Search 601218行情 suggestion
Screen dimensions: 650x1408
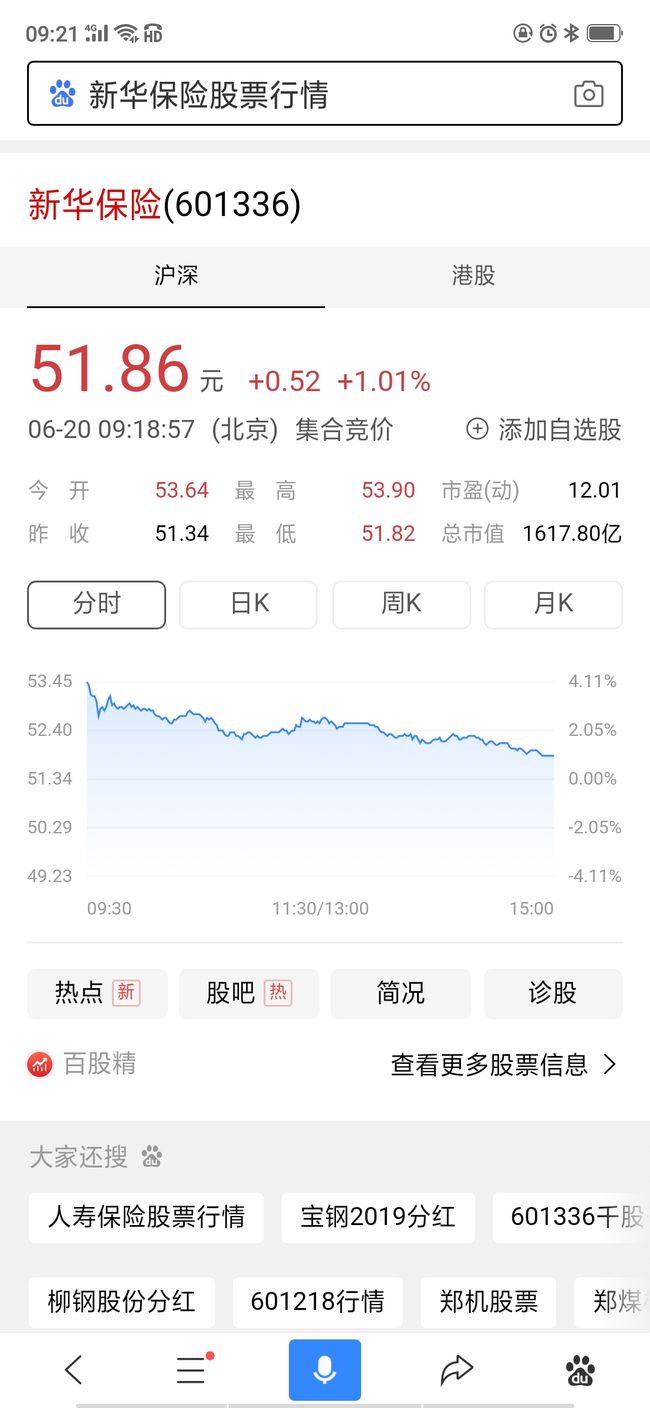click(x=318, y=1302)
